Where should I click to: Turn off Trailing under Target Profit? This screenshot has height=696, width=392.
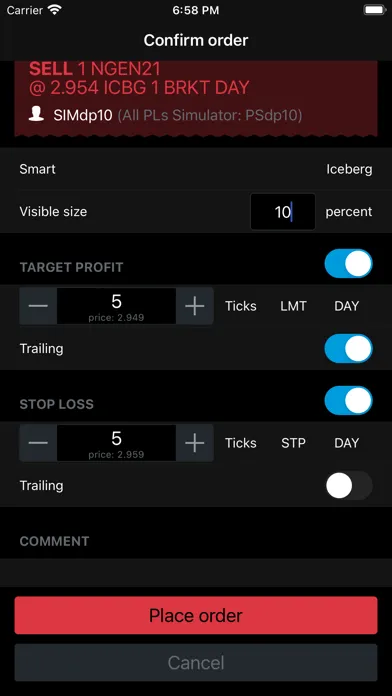point(348,349)
